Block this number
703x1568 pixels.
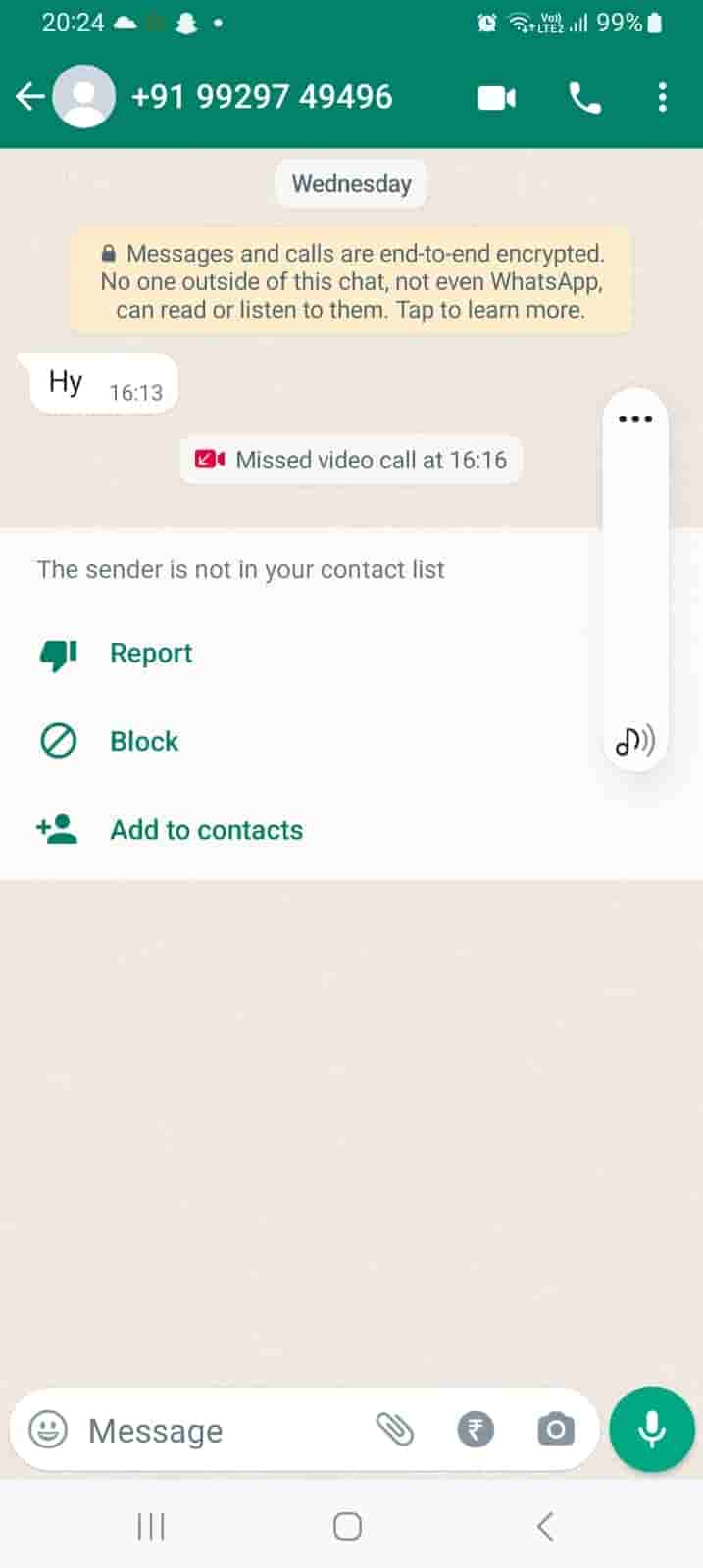click(x=143, y=742)
